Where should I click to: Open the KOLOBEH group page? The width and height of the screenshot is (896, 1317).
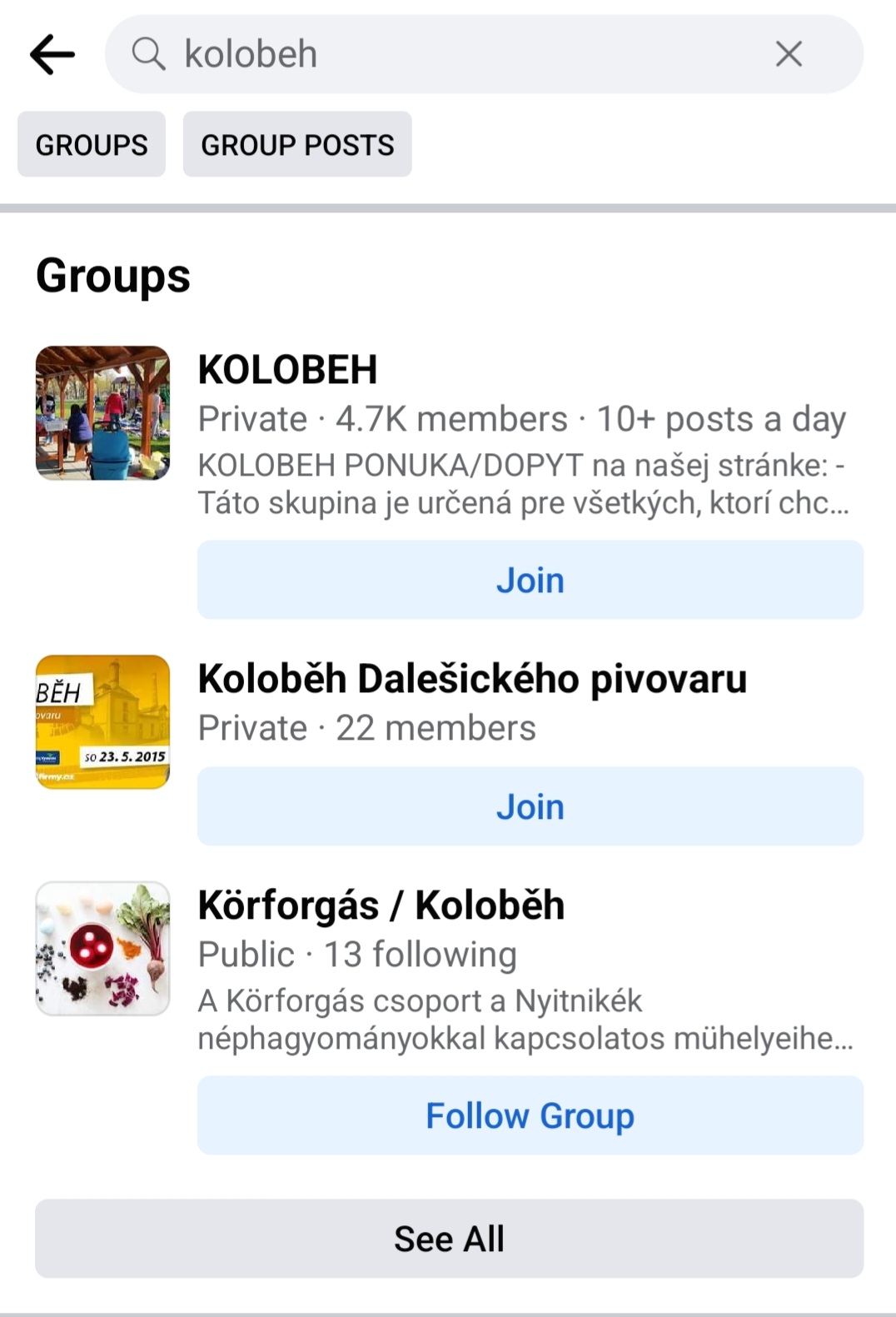tap(287, 370)
